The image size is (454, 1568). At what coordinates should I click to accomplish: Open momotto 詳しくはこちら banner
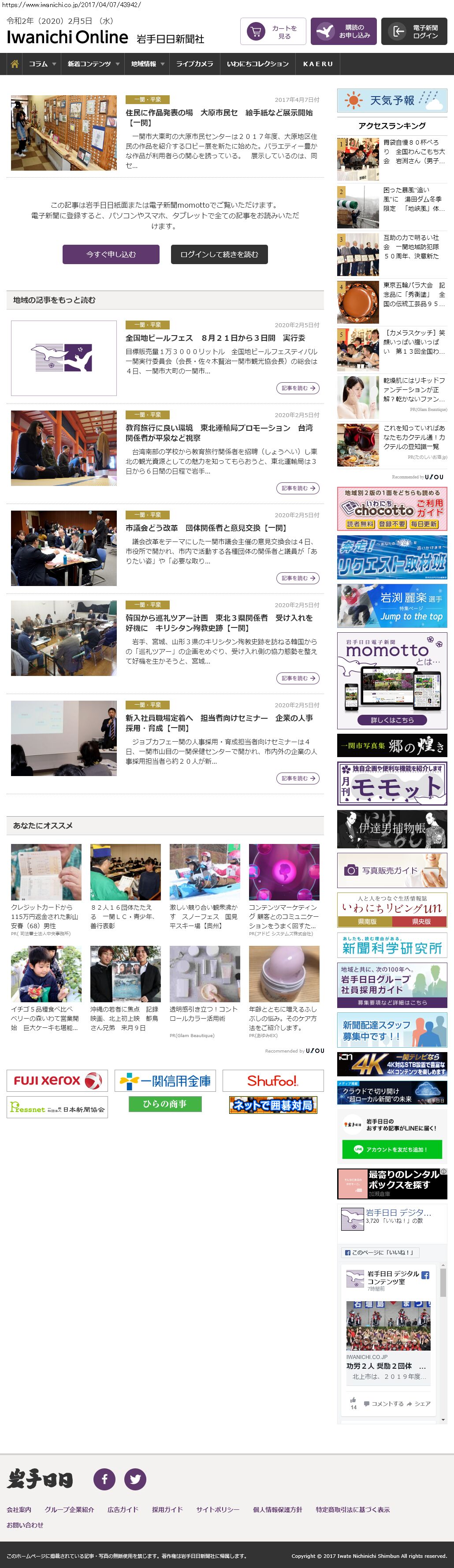392,720
